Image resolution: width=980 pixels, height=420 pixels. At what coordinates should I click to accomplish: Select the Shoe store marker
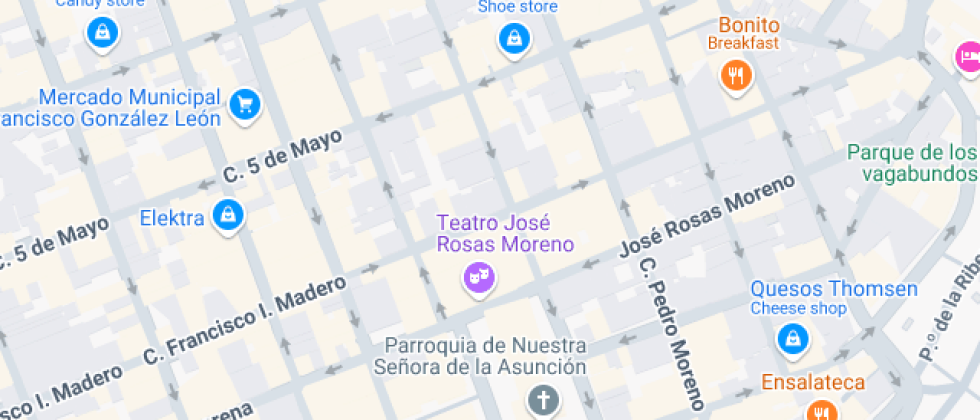(x=514, y=40)
